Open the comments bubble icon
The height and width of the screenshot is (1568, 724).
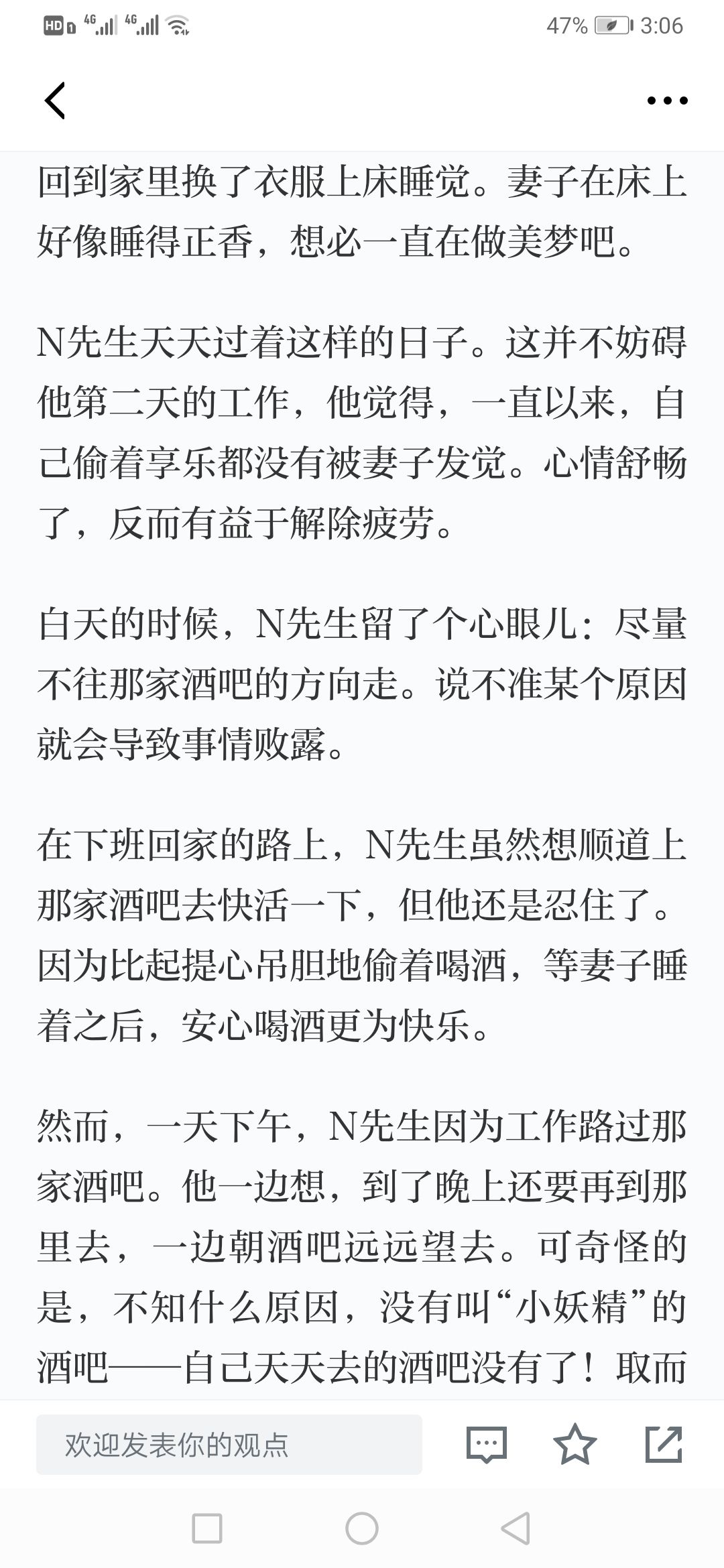487,1444
